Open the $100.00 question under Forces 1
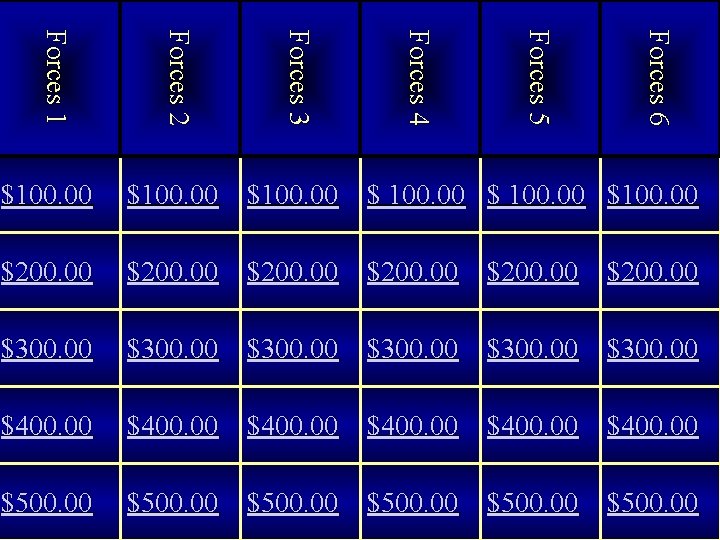Screen dimensions: 720x540 (46, 195)
